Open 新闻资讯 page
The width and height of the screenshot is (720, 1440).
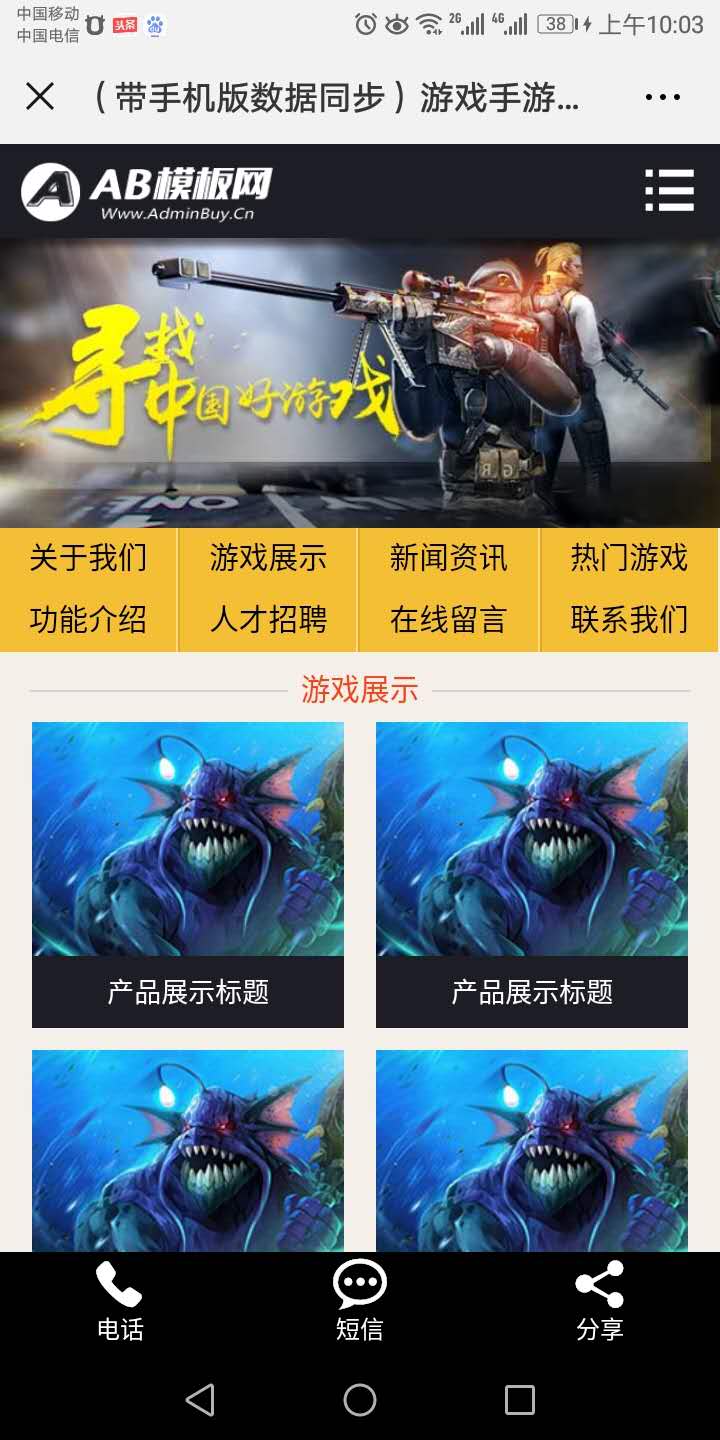[x=448, y=558]
